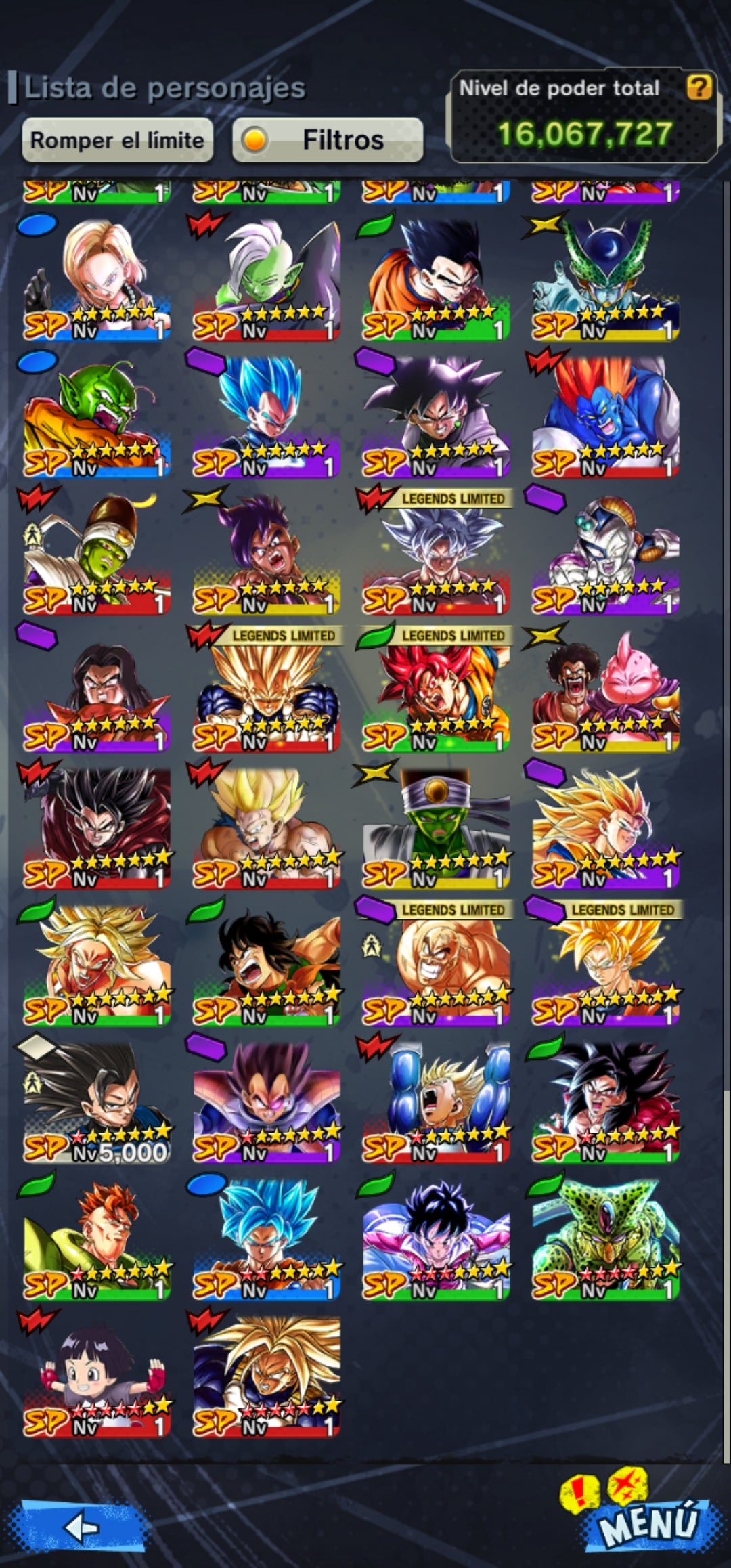The width and height of the screenshot is (731, 1568).
Task: Open the spotted green Imperfect Cell tile
Action: 605,1239
